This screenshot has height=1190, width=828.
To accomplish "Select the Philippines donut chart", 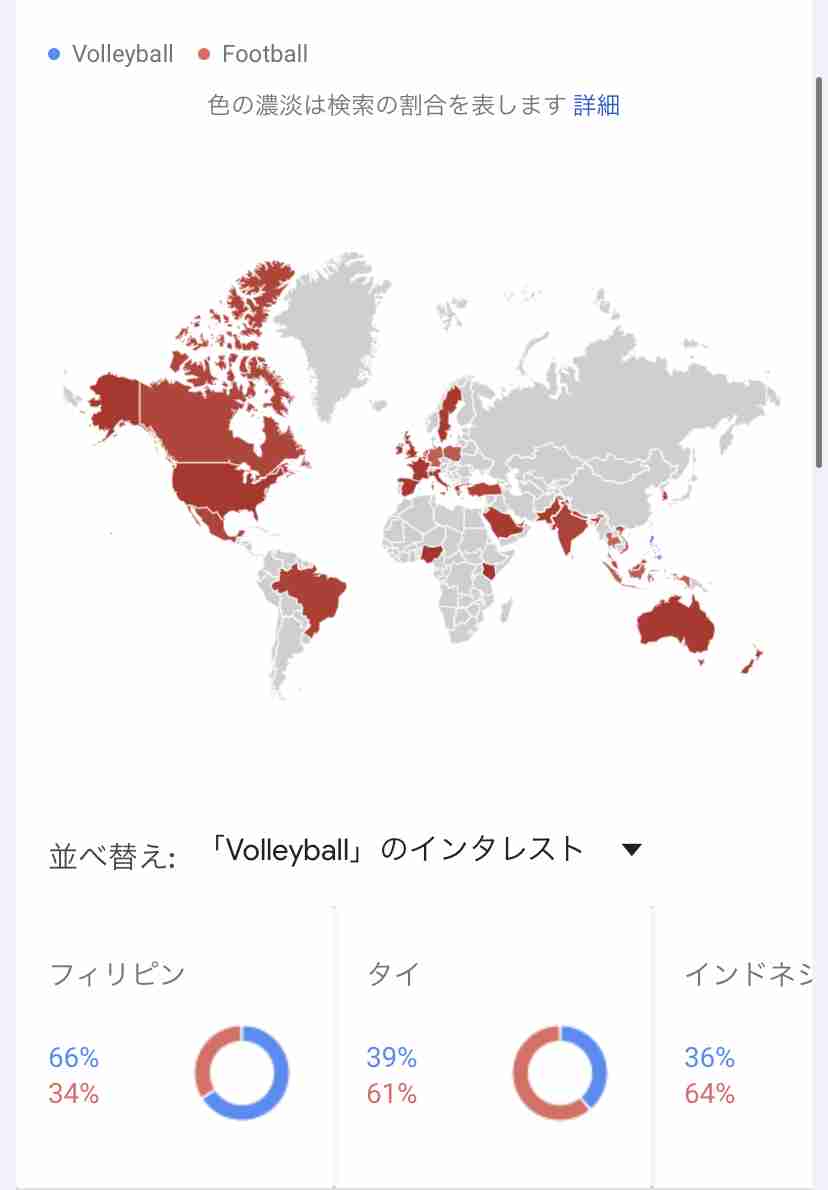I will click(241, 1072).
